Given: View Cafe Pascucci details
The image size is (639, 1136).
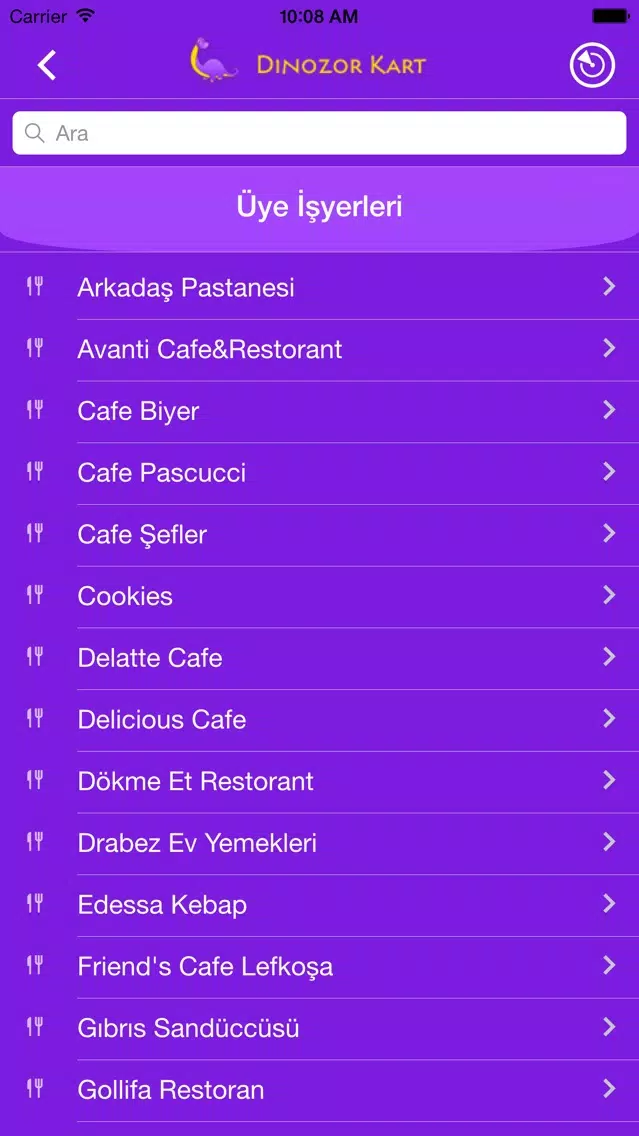Looking at the screenshot, I should 320,472.
